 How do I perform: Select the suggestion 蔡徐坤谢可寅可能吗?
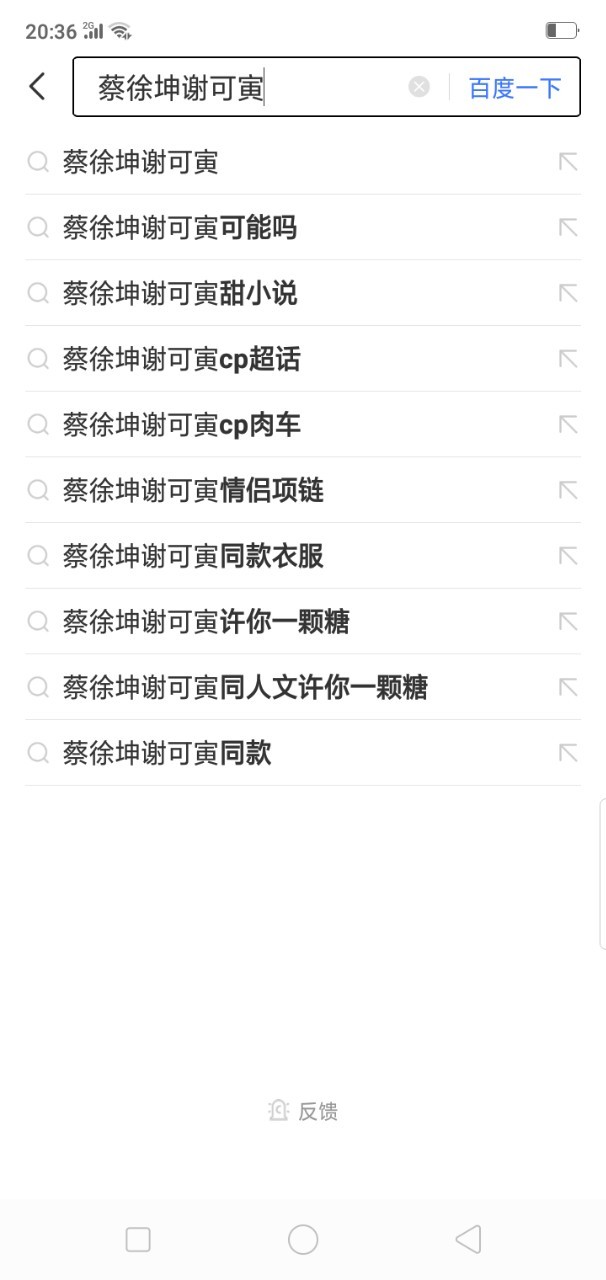tap(303, 227)
